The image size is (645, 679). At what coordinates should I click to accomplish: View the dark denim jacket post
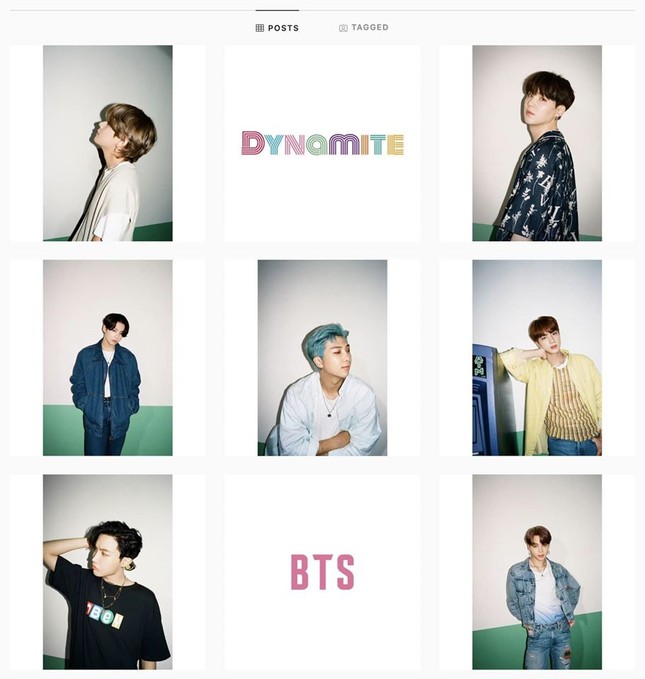coord(107,358)
